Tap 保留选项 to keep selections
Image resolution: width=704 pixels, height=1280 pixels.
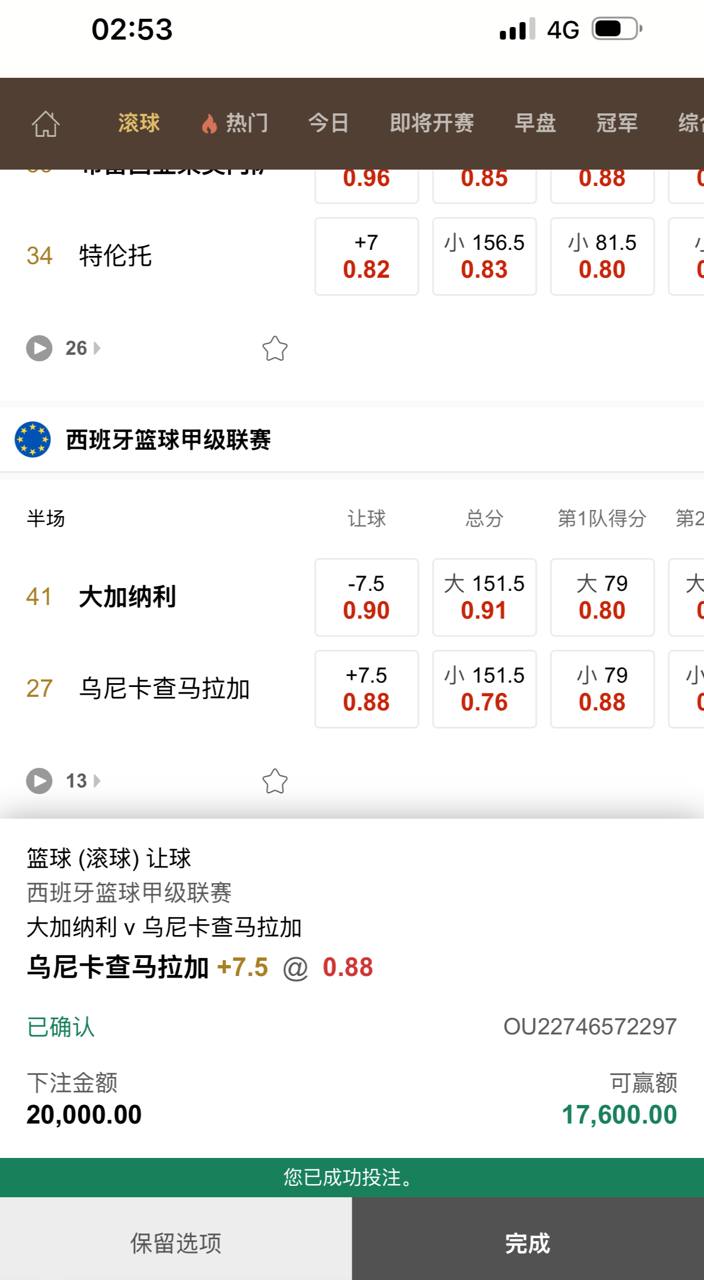[x=176, y=1243]
